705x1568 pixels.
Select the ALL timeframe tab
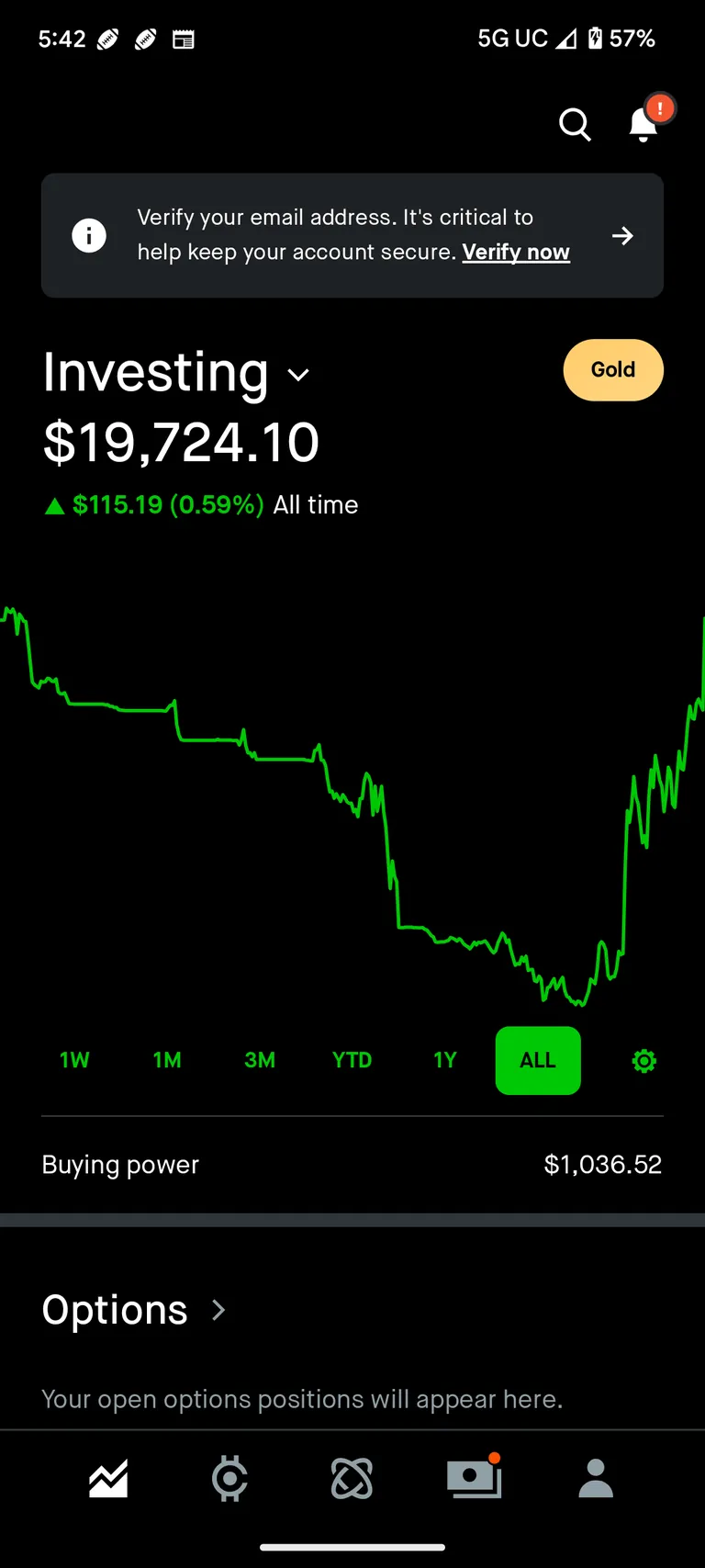pos(537,1060)
